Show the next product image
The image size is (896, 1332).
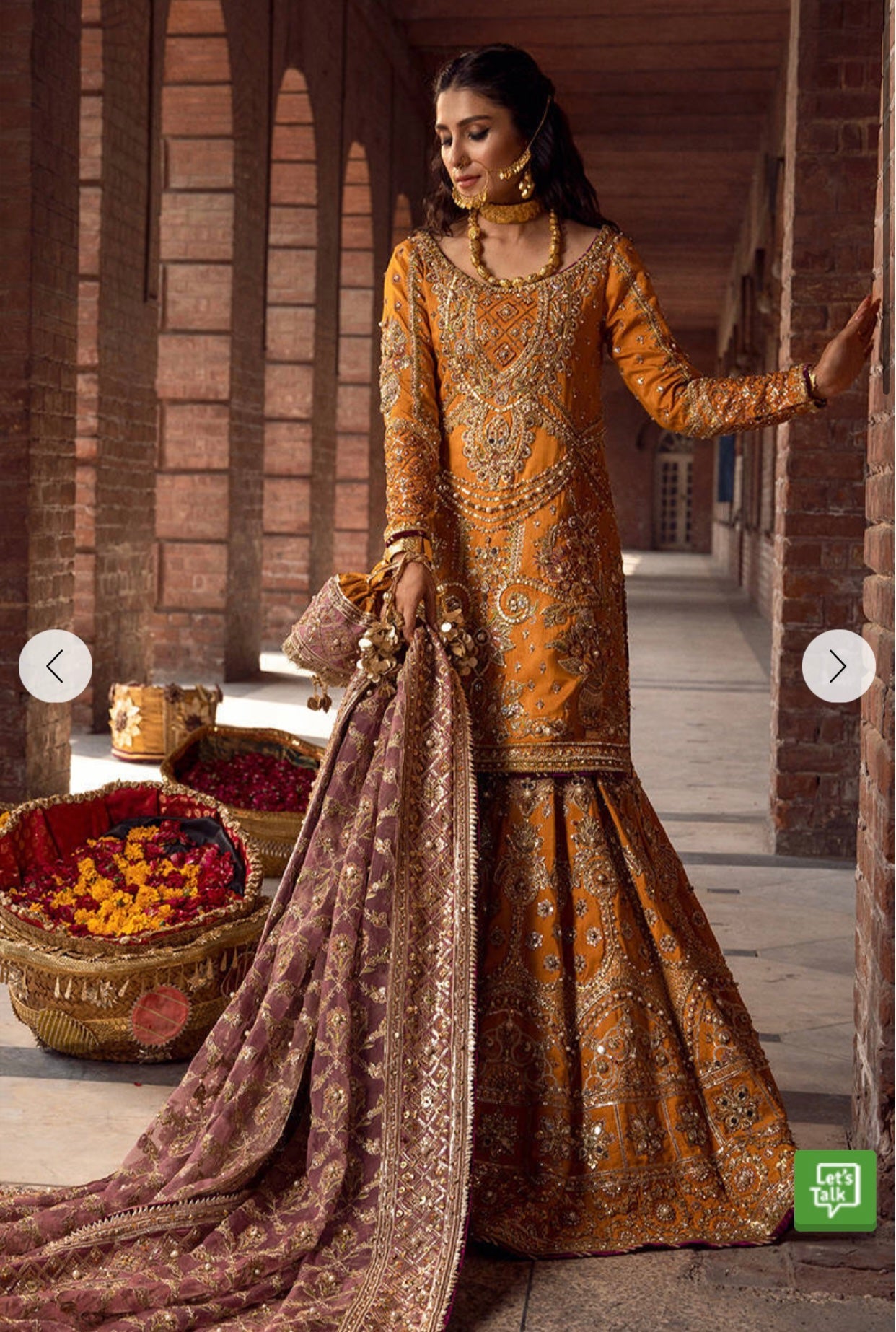coord(838,666)
